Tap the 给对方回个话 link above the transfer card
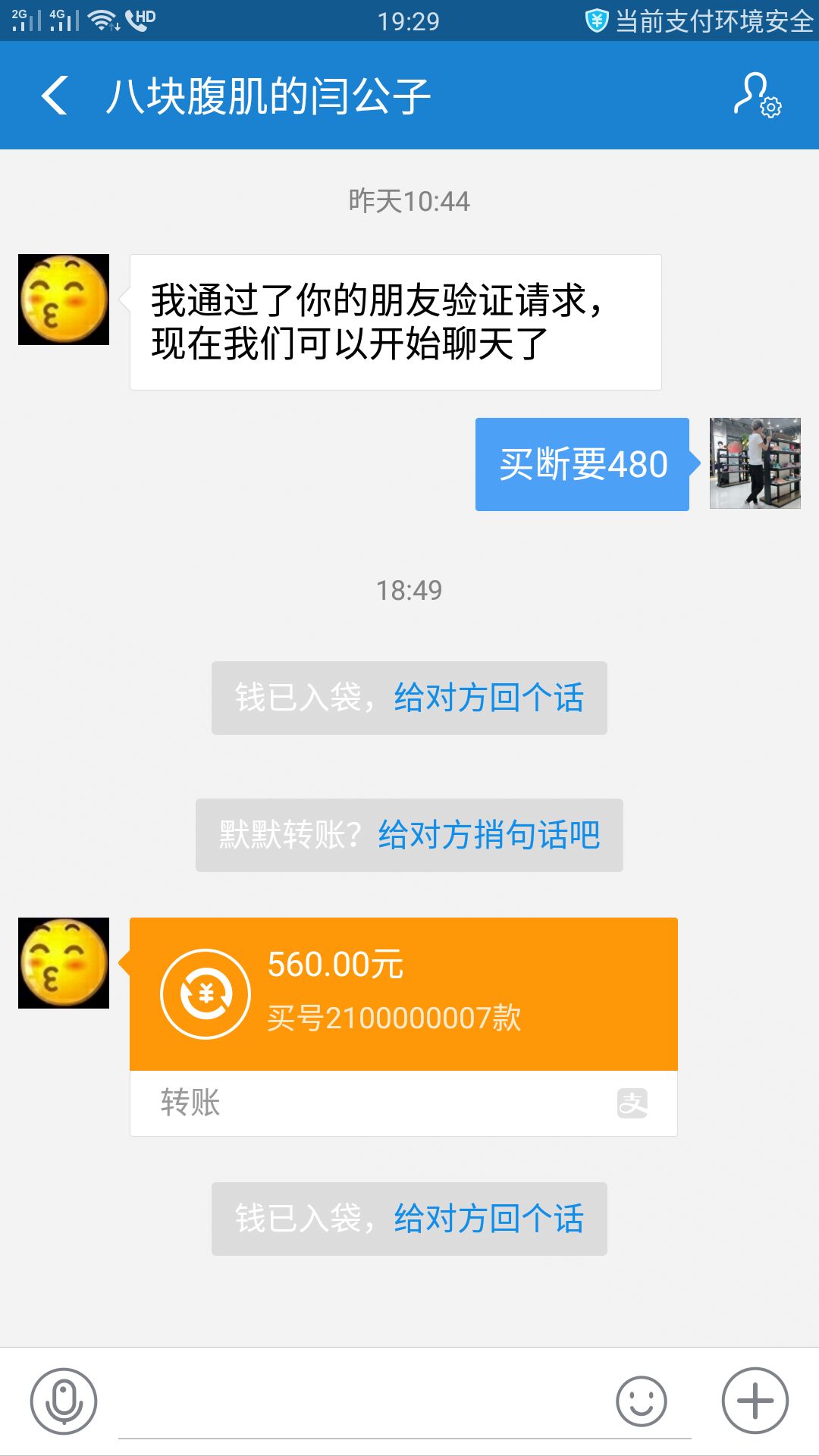 [489, 698]
